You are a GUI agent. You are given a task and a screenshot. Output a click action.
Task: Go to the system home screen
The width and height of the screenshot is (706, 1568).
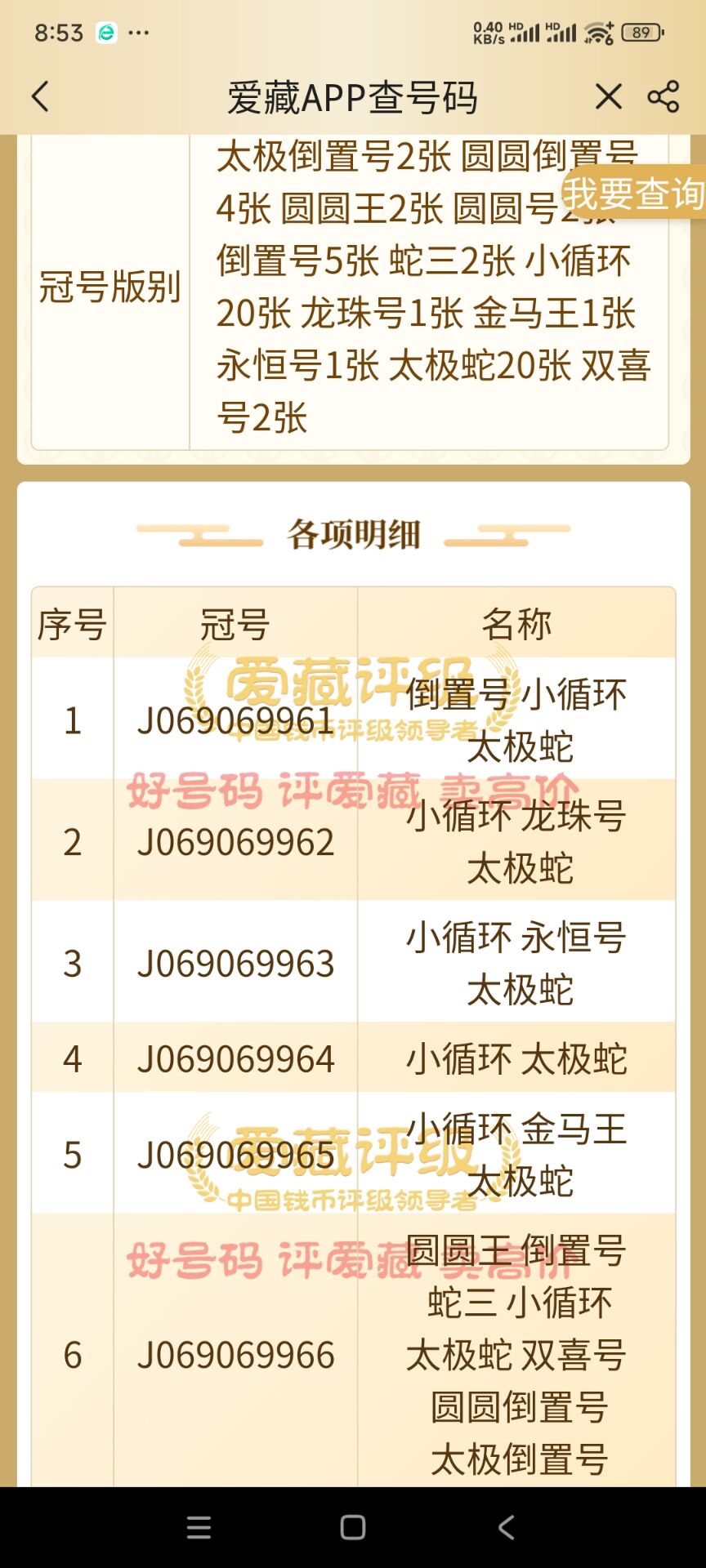point(353,1527)
